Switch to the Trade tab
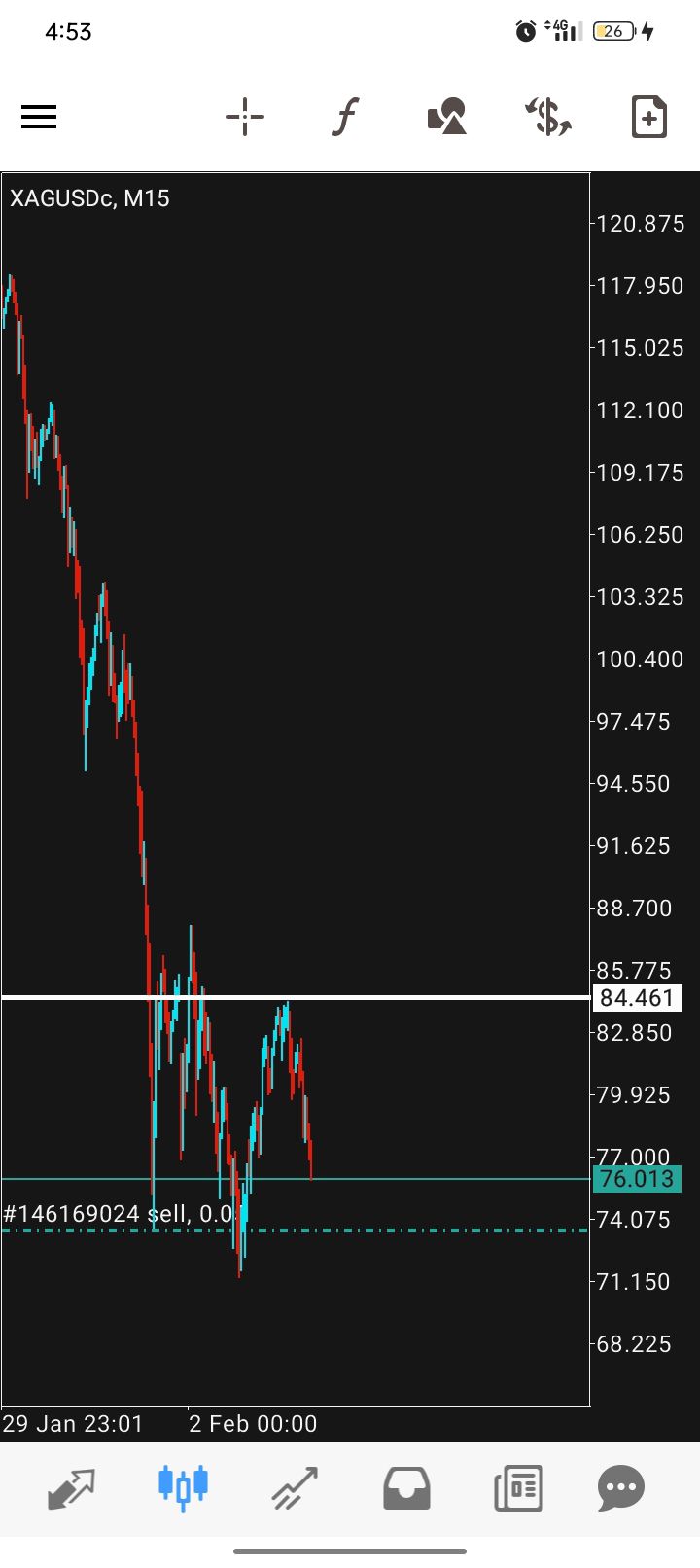 (x=295, y=1487)
